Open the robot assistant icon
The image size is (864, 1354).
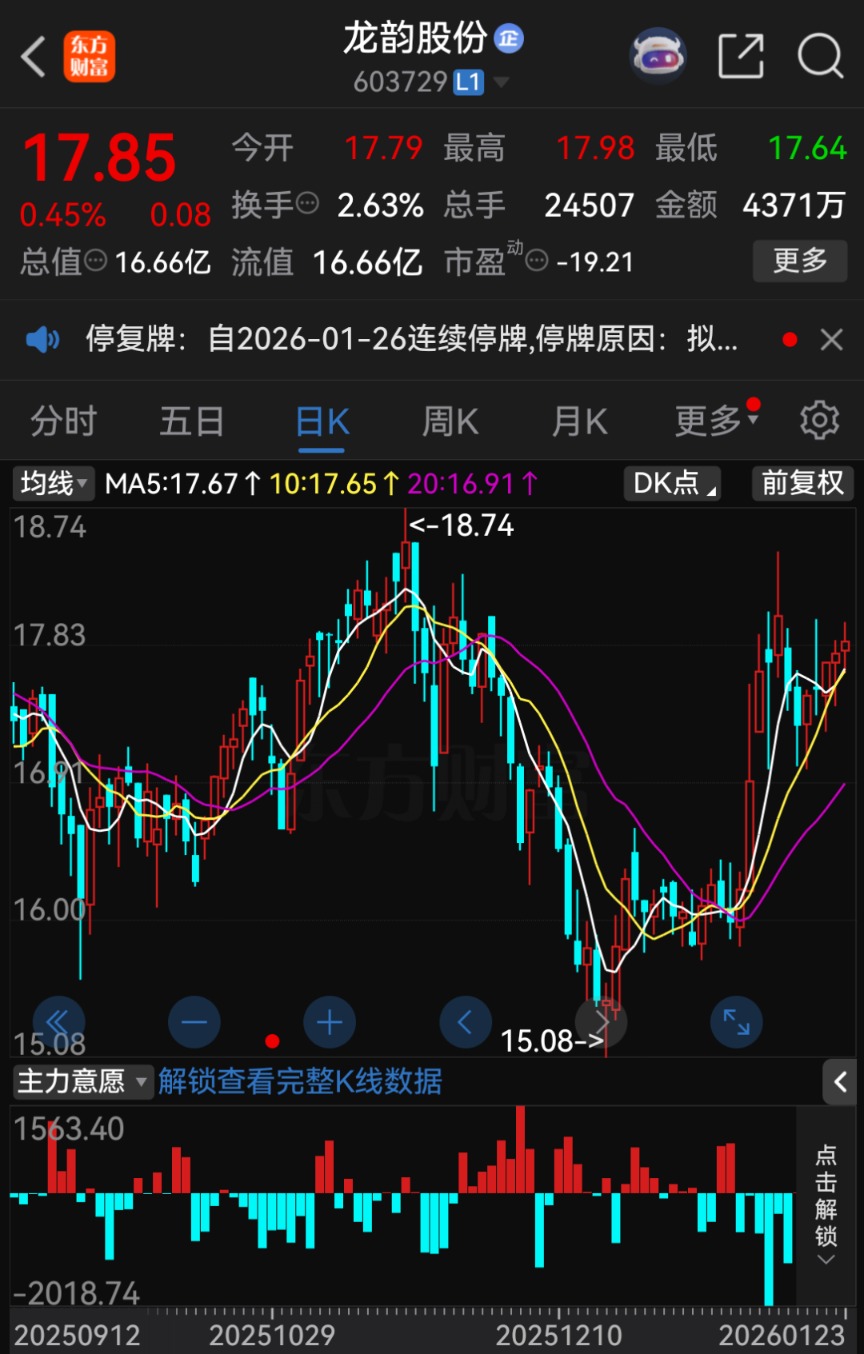[x=657, y=56]
